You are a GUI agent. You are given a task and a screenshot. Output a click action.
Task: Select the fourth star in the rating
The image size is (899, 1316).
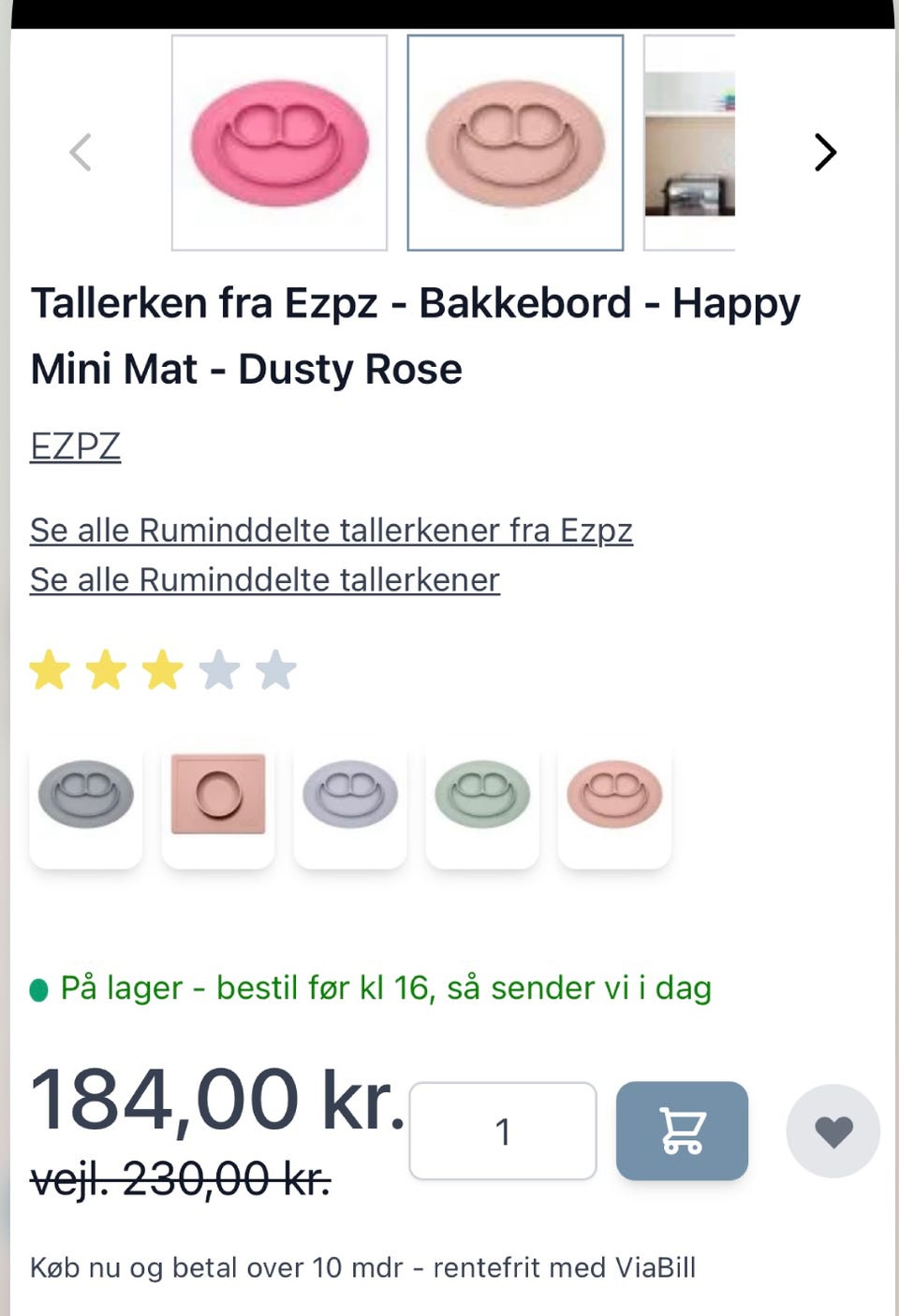(219, 668)
